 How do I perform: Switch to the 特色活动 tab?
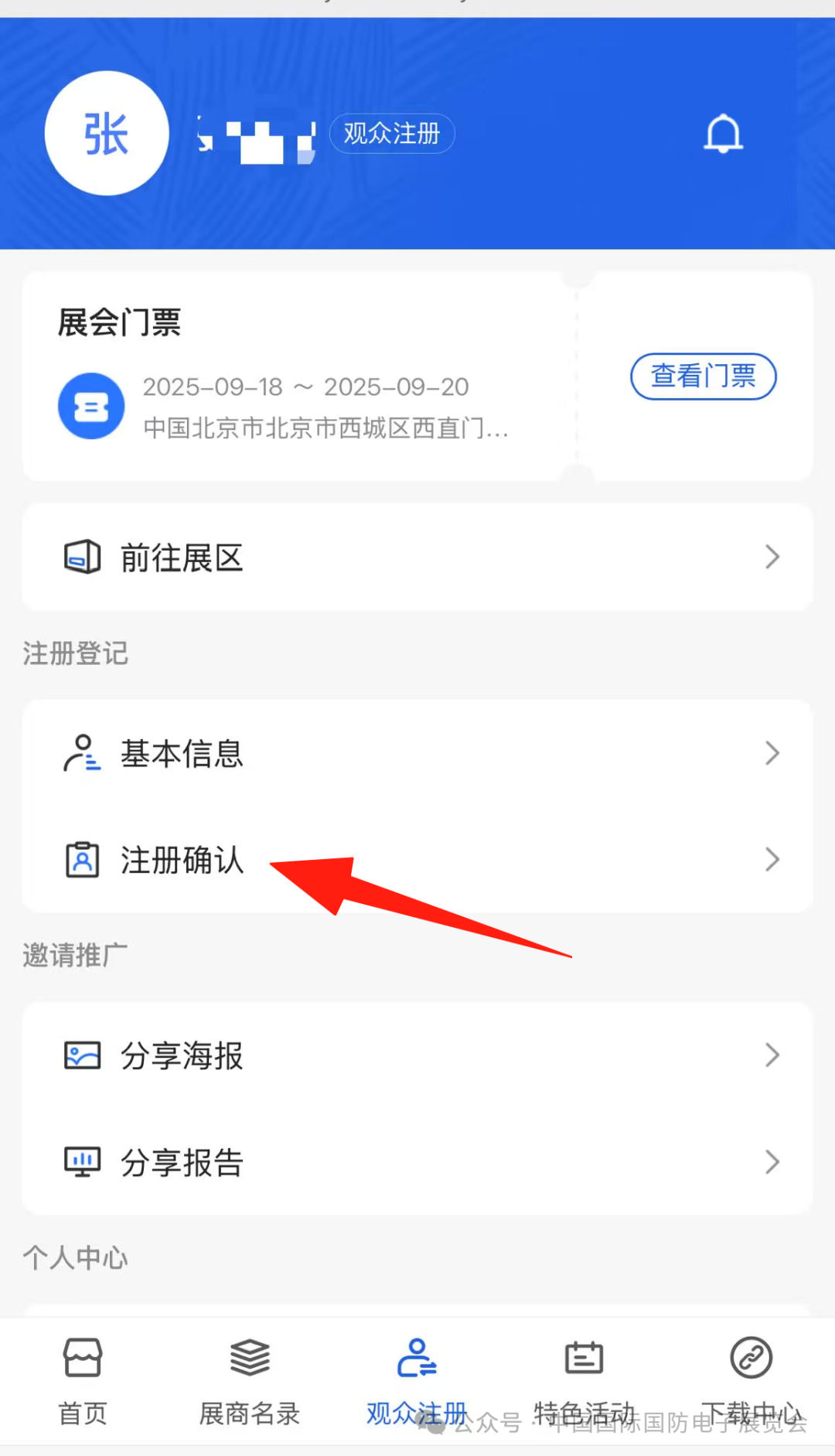[x=584, y=1380]
